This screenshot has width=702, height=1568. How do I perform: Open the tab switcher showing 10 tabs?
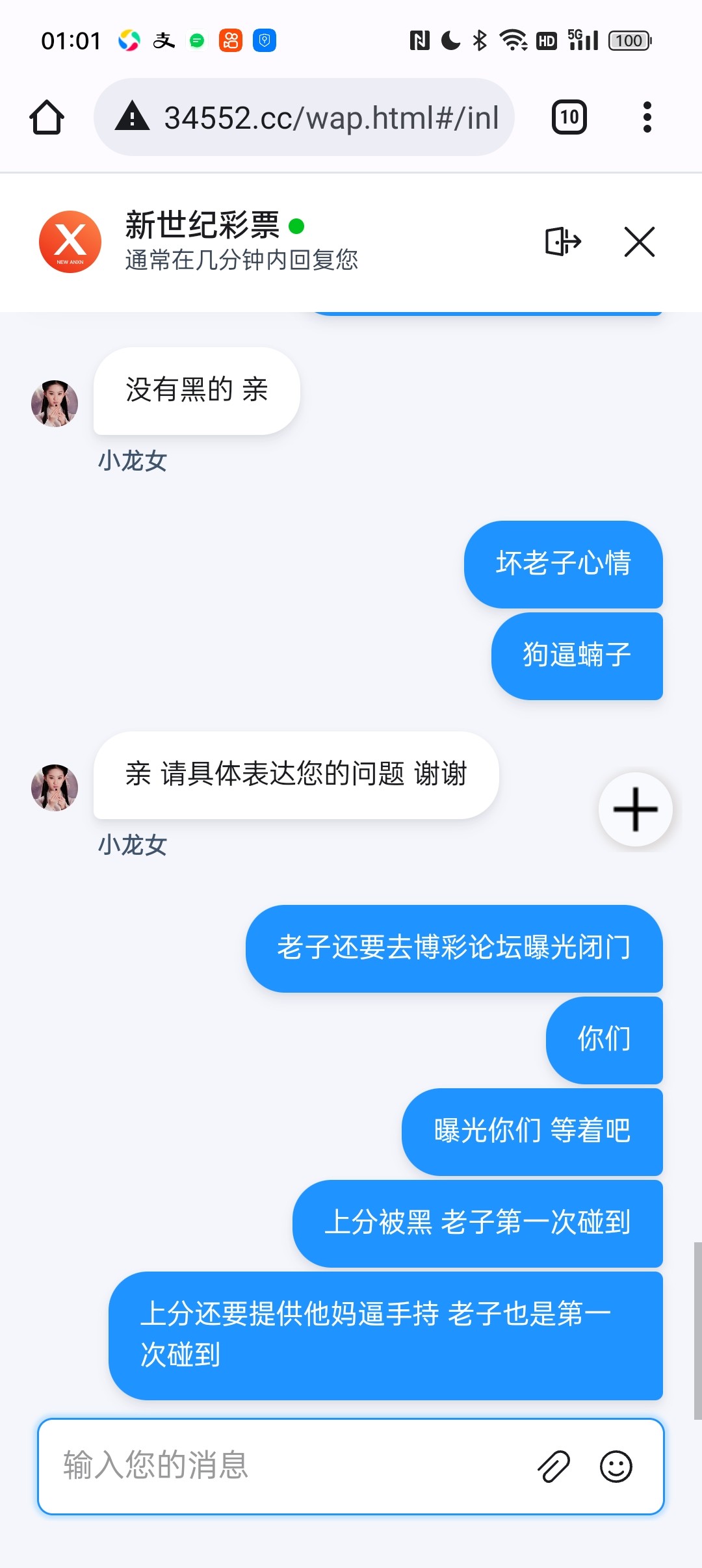(x=569, y=118)
